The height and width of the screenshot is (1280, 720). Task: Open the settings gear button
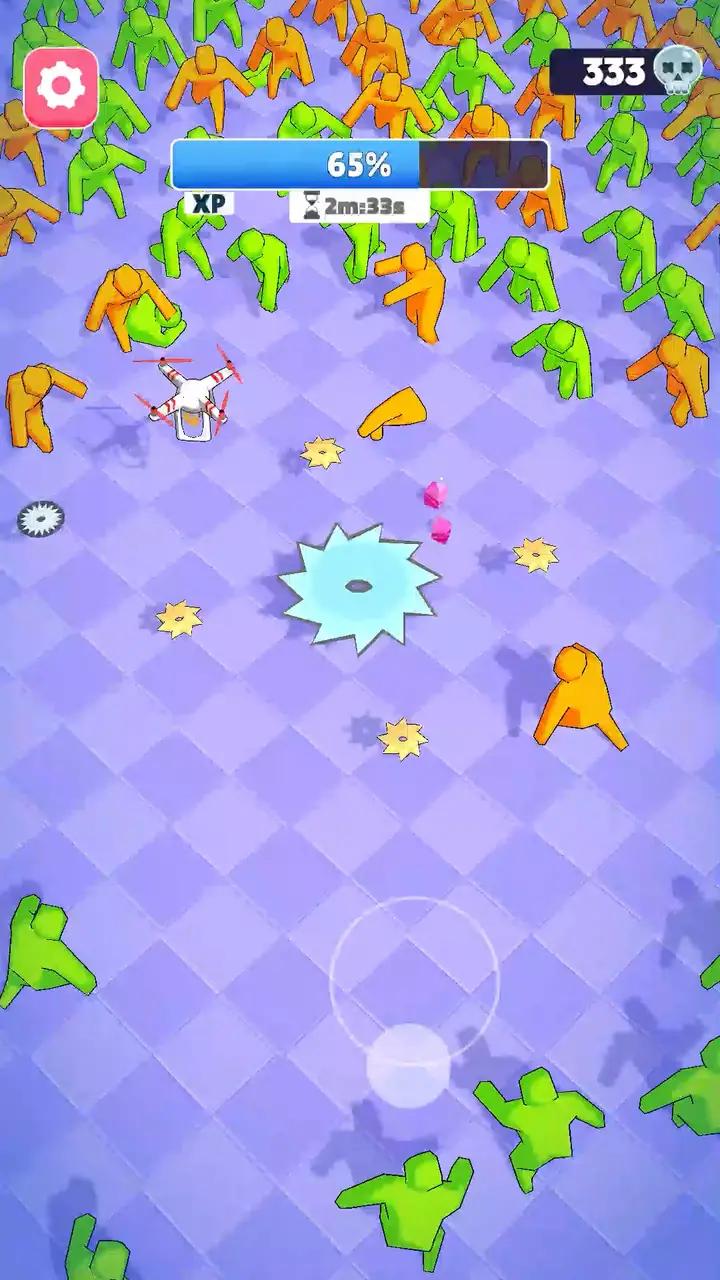tap(61, 88)
